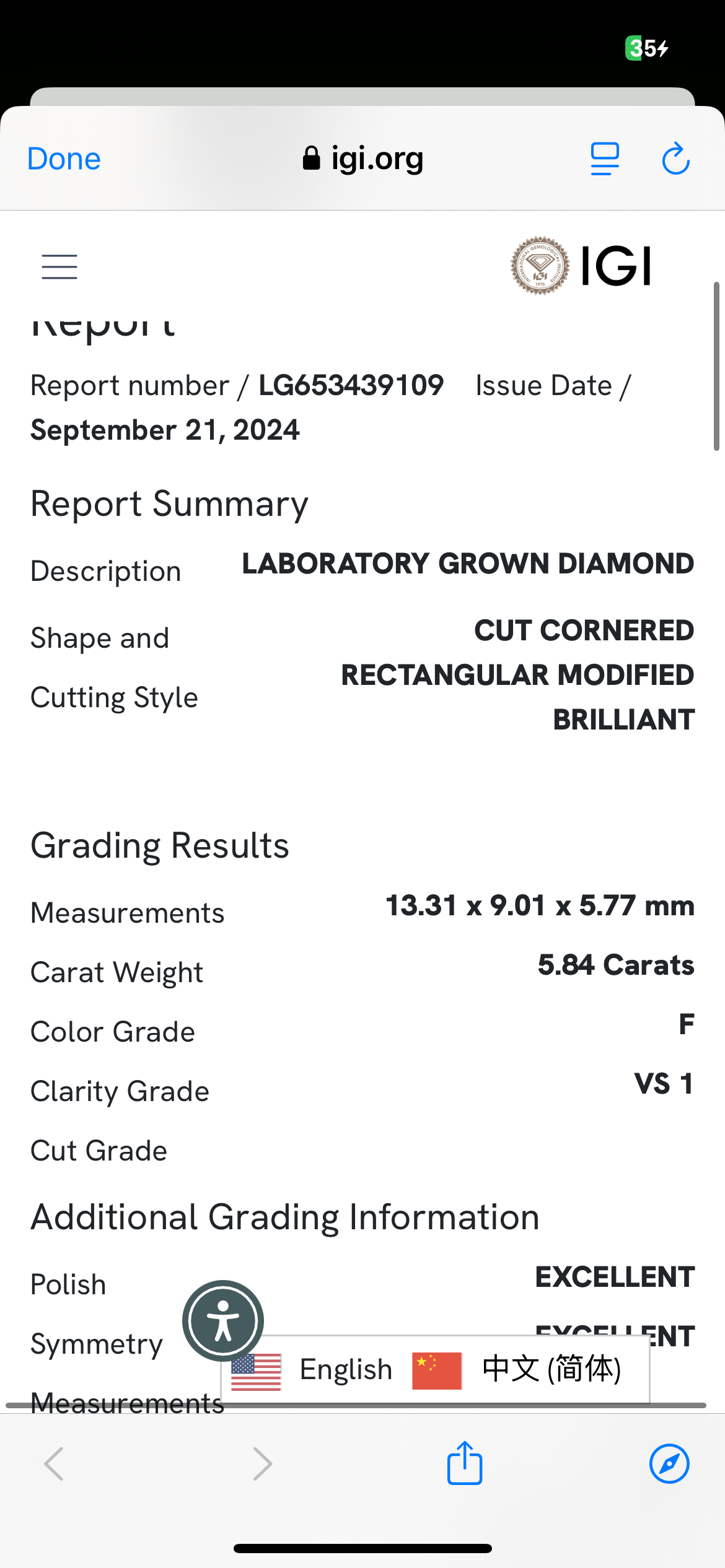Go forward to next page
Image resolution: width=725 pixels, height=1568 pixels.
(263, 1463)
